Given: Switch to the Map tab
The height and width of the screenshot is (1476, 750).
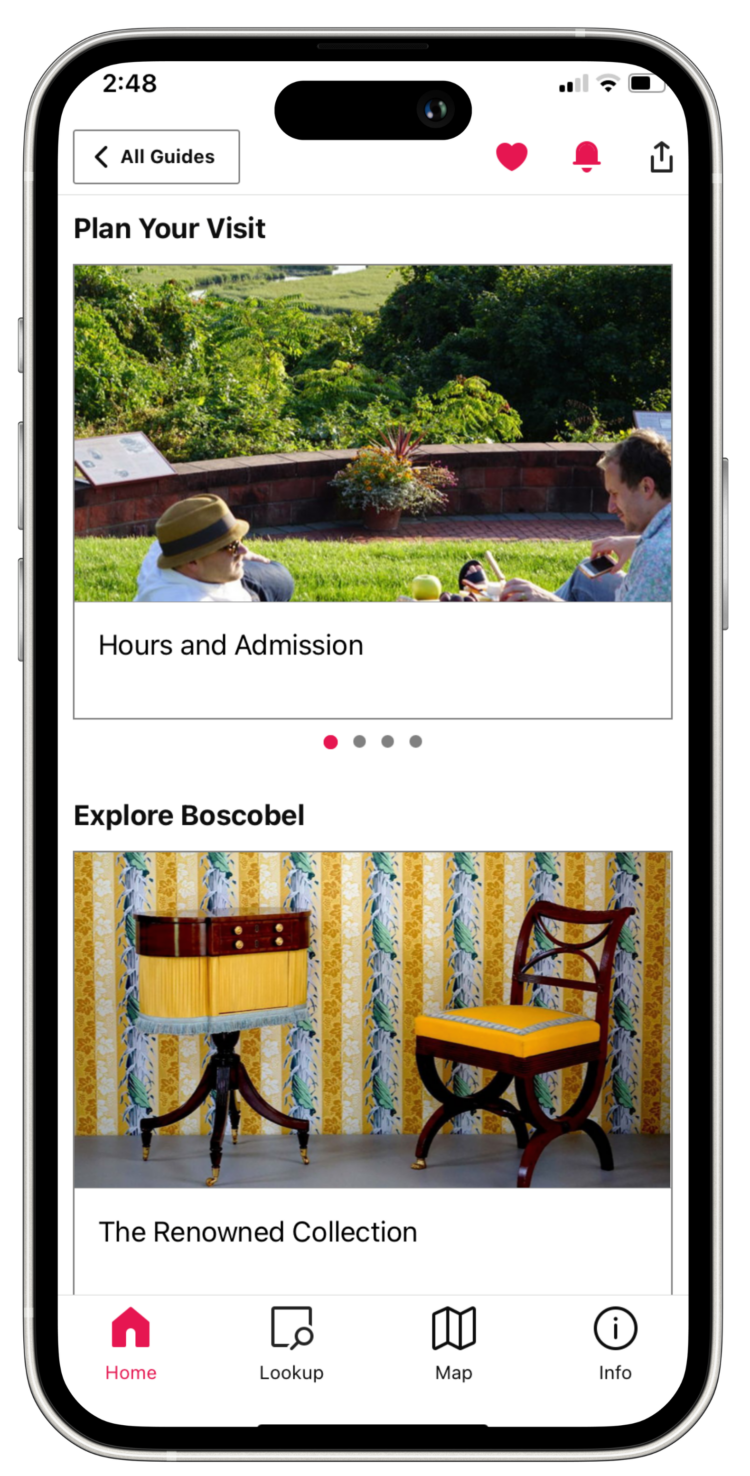Looking at the screenshot, I should (453, 1344).
